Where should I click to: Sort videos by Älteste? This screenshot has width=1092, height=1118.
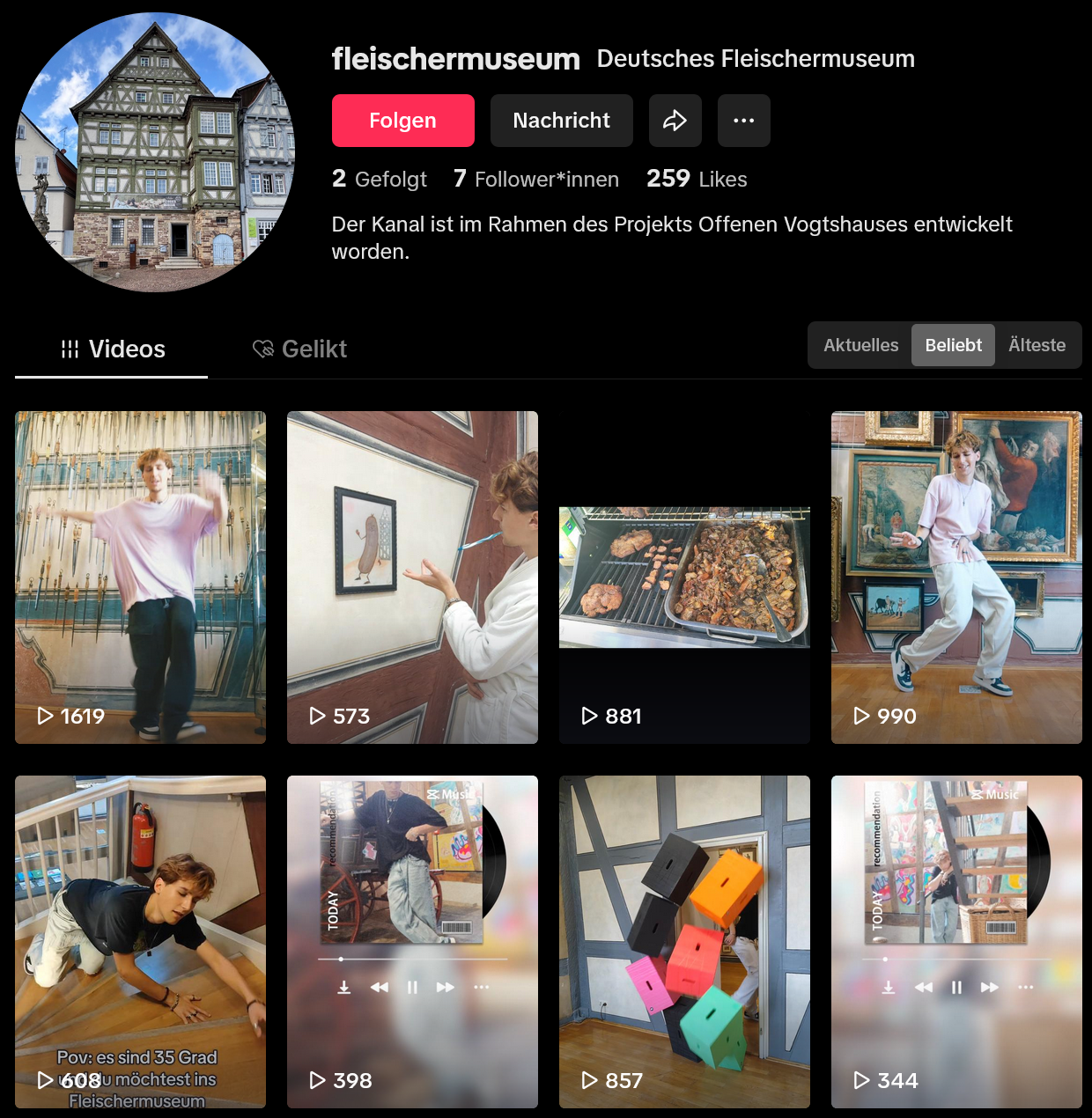tap(1037, 345)
